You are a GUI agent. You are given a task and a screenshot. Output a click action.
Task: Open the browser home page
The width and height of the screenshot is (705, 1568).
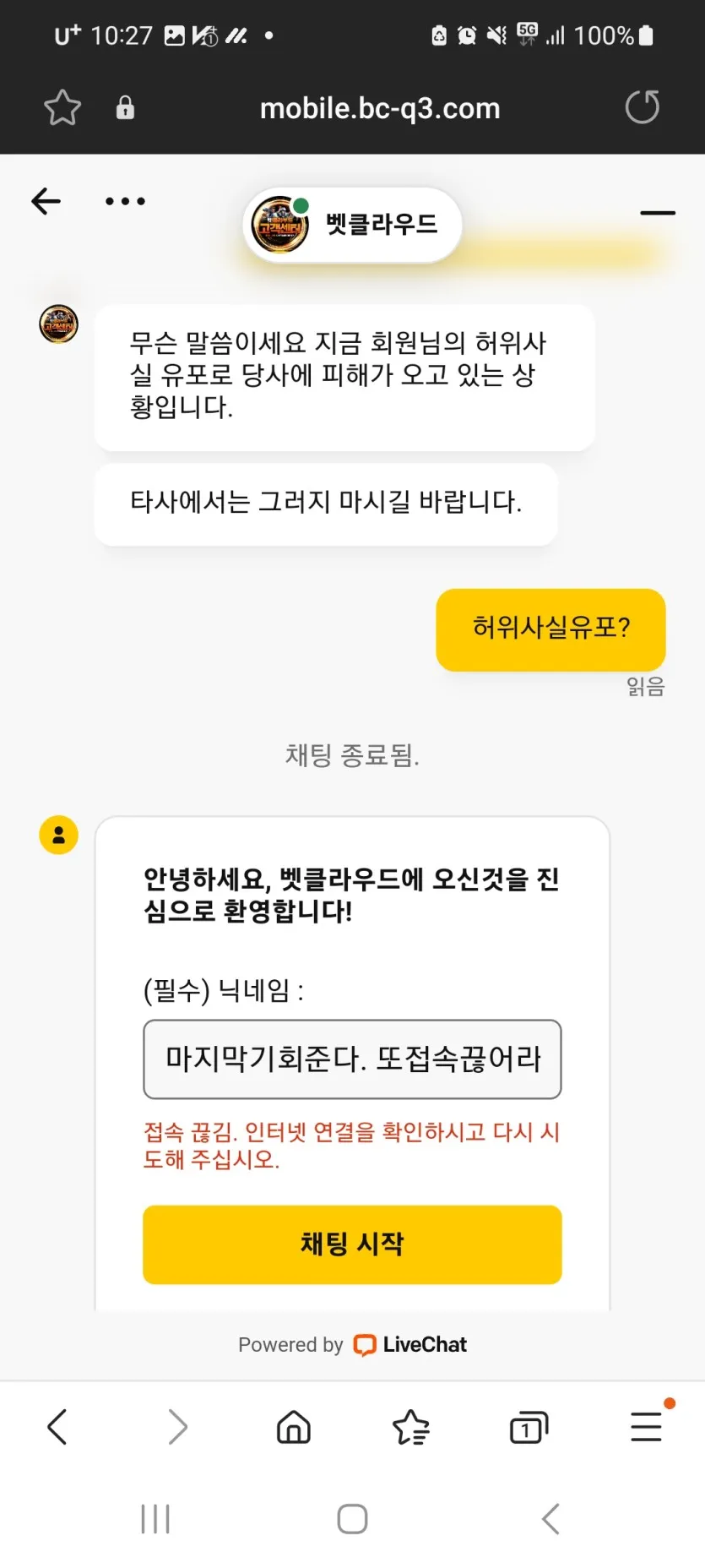(x=293, y=1427)
